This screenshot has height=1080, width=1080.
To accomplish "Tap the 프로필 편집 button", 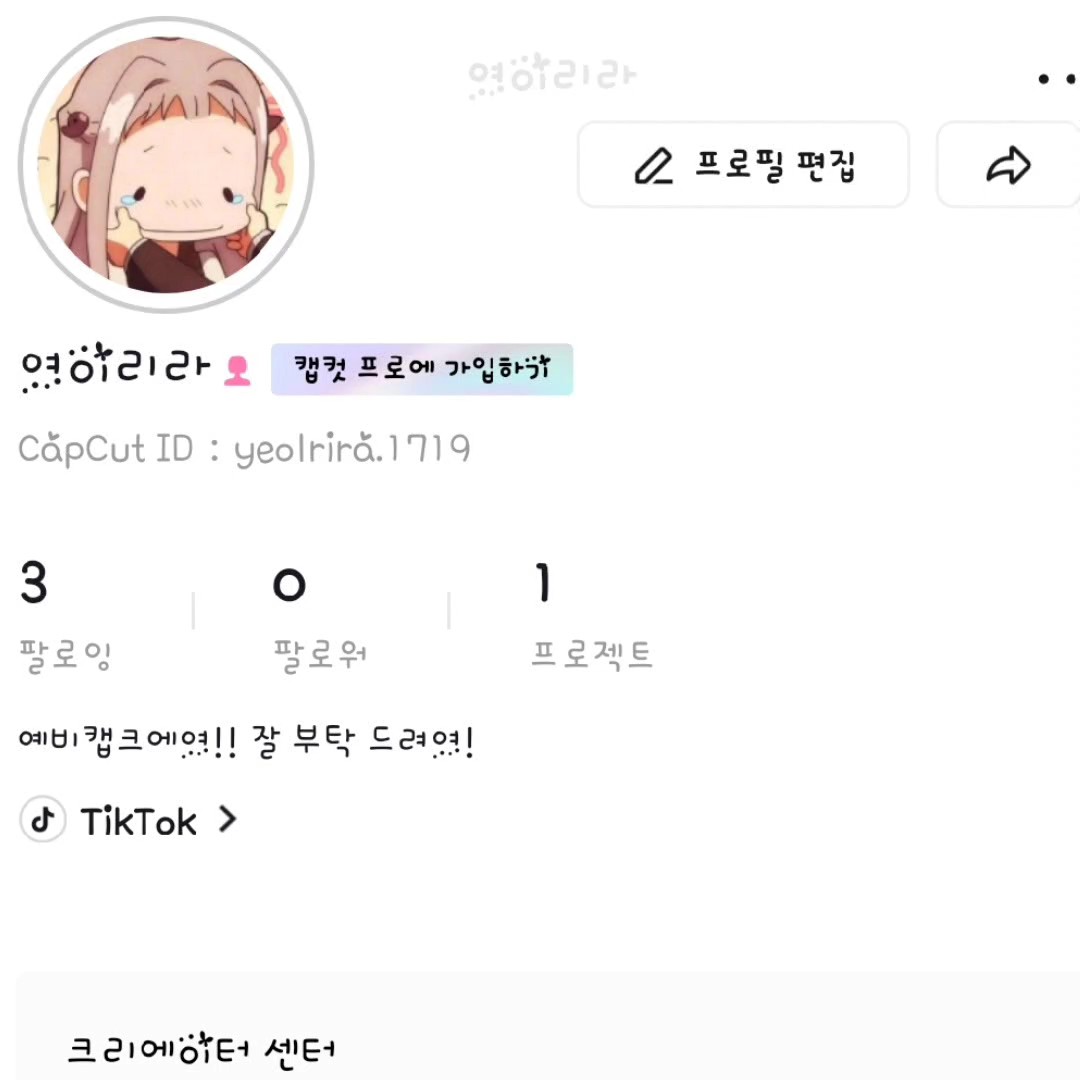I will click(x=743, y=165).
